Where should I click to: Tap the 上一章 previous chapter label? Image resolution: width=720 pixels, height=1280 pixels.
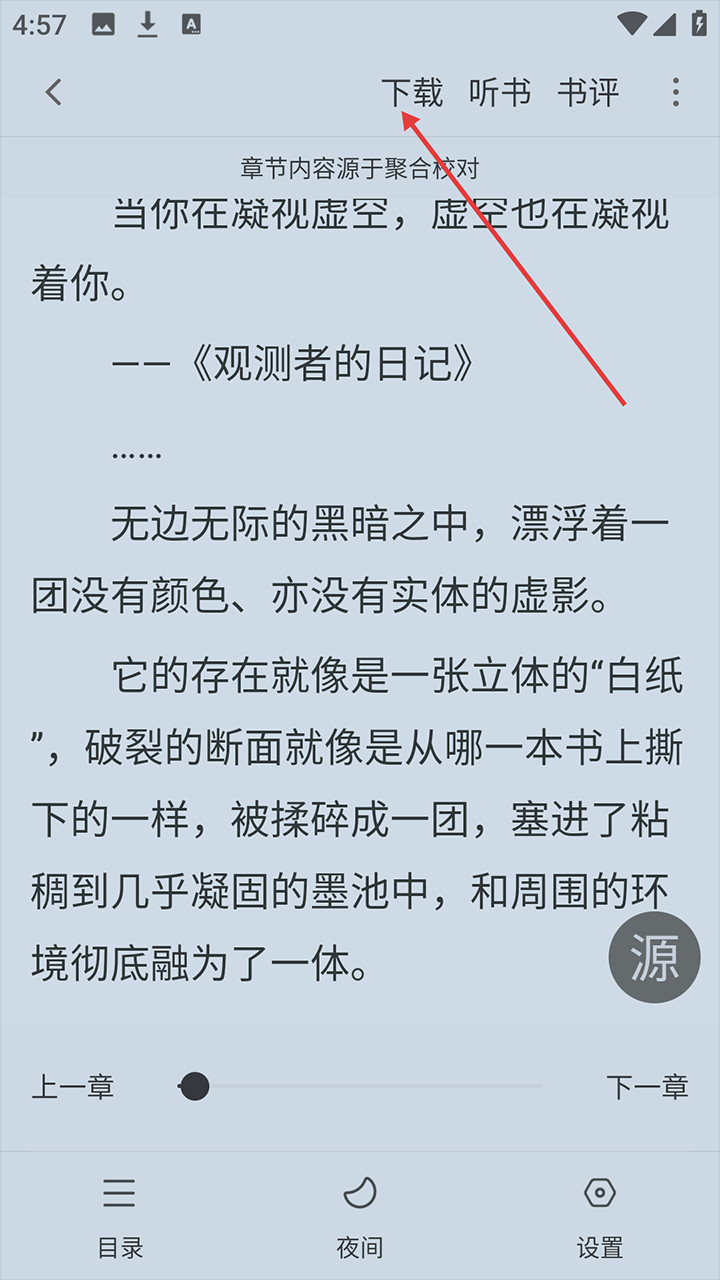pos(72,1086)
